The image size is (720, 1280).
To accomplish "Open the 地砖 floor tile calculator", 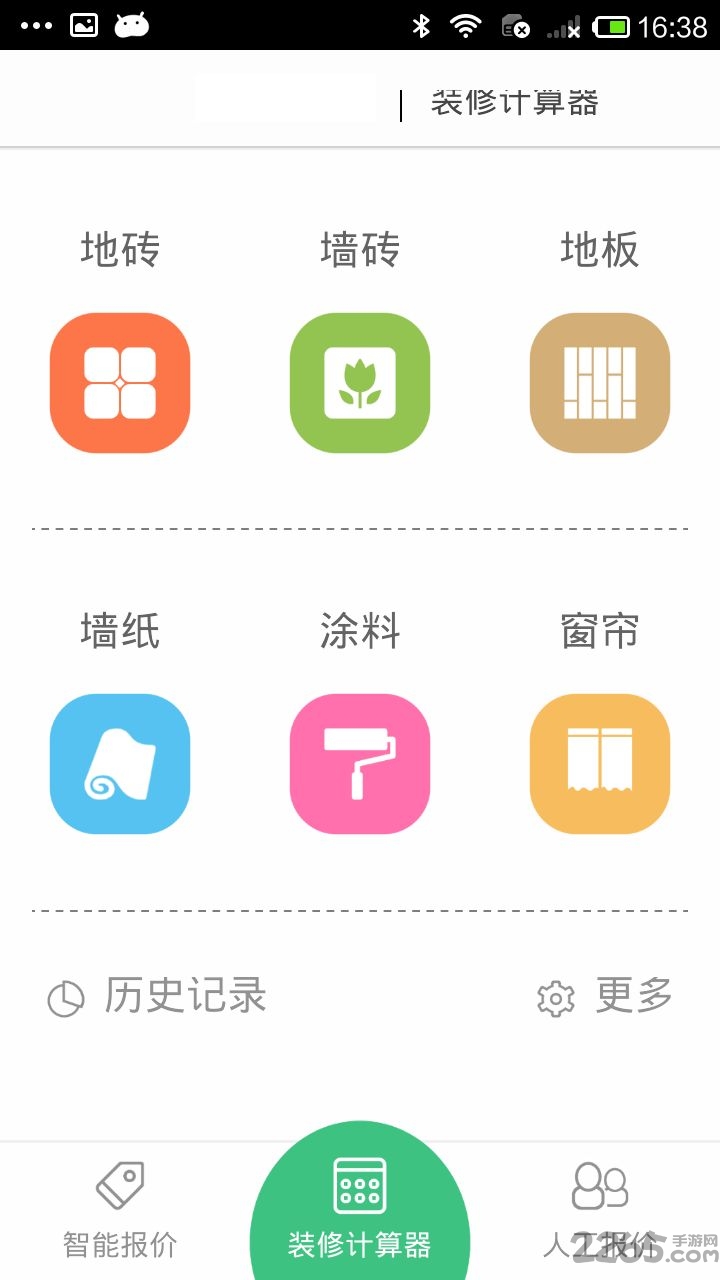I will coord(120,383).
